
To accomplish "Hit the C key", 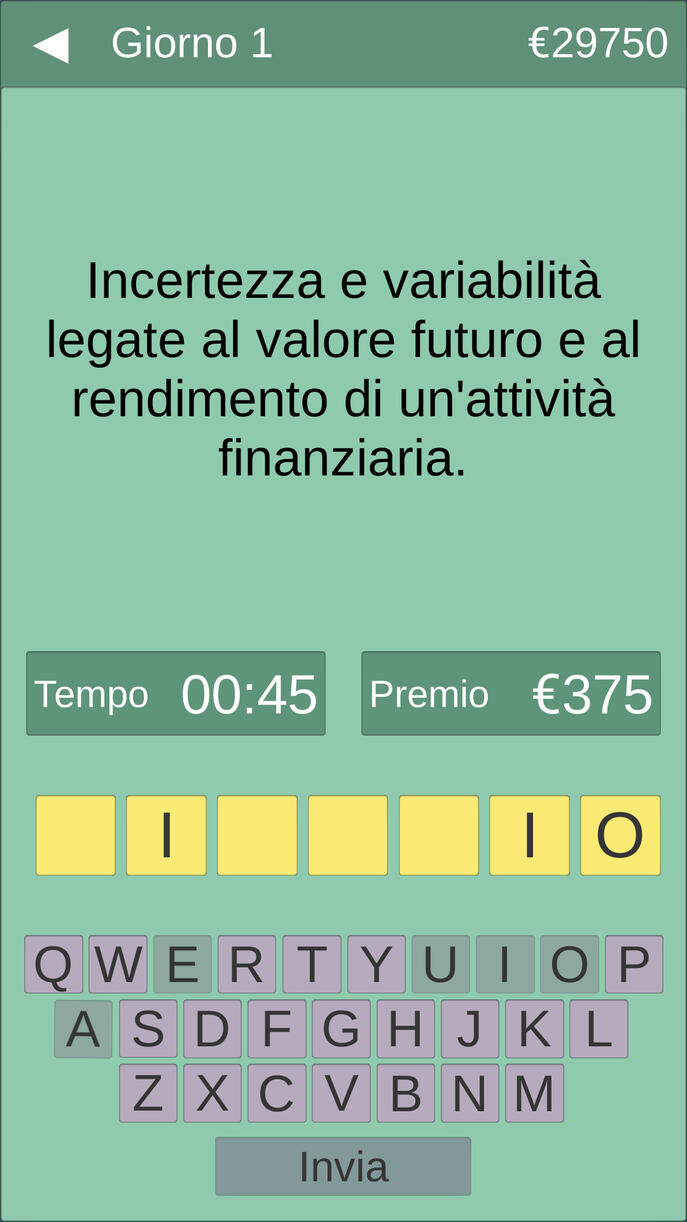I will pos(276,1093).
